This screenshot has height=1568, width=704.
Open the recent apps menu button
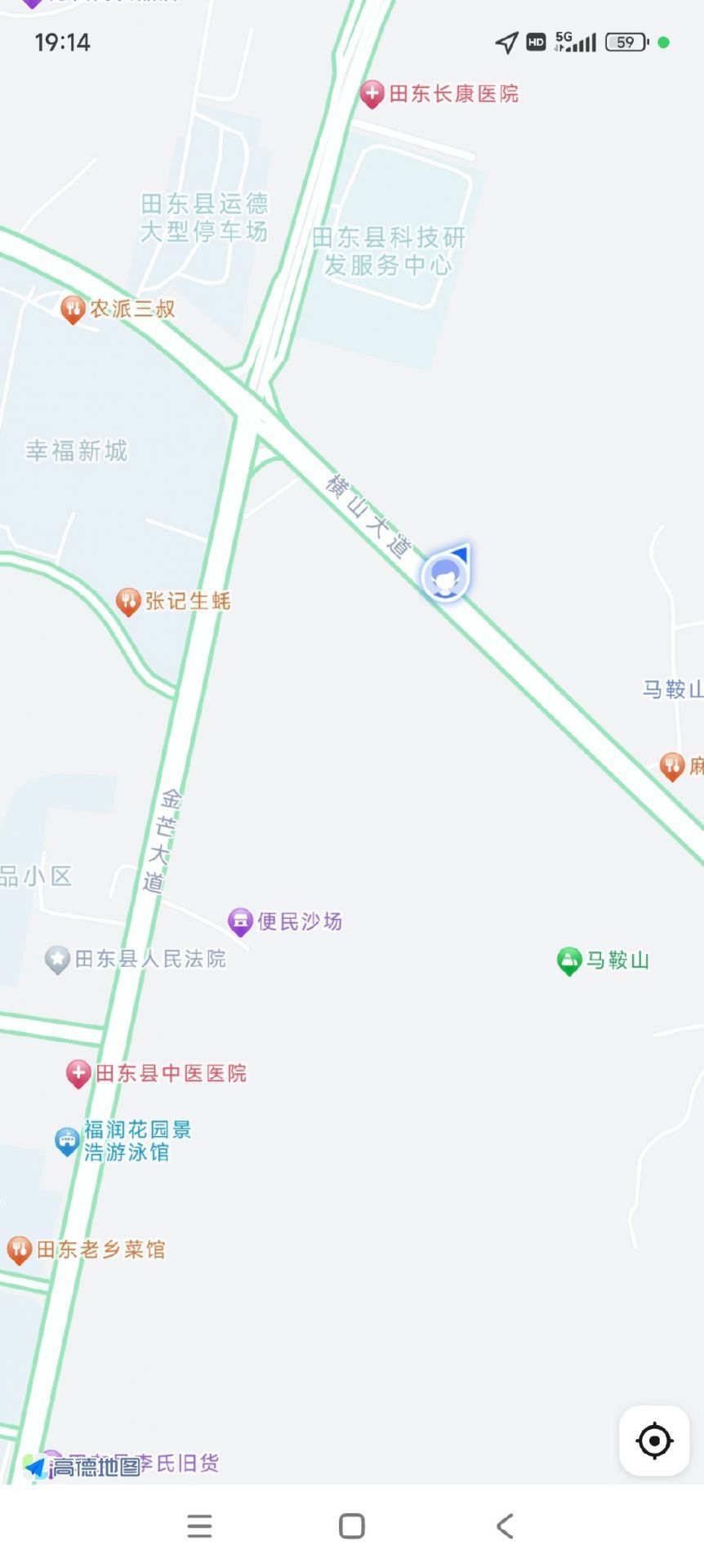(199, 1526)
